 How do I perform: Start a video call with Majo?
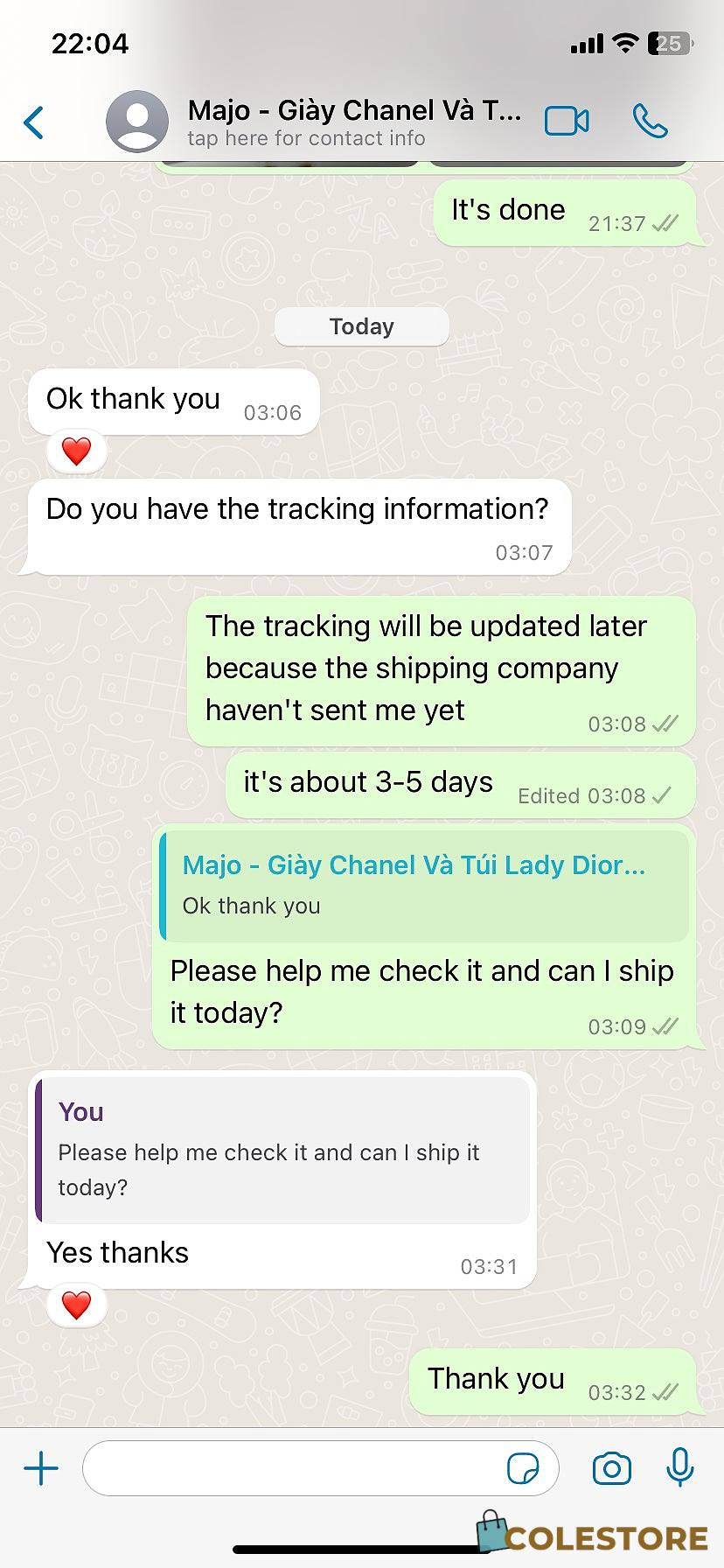[567, 122]
